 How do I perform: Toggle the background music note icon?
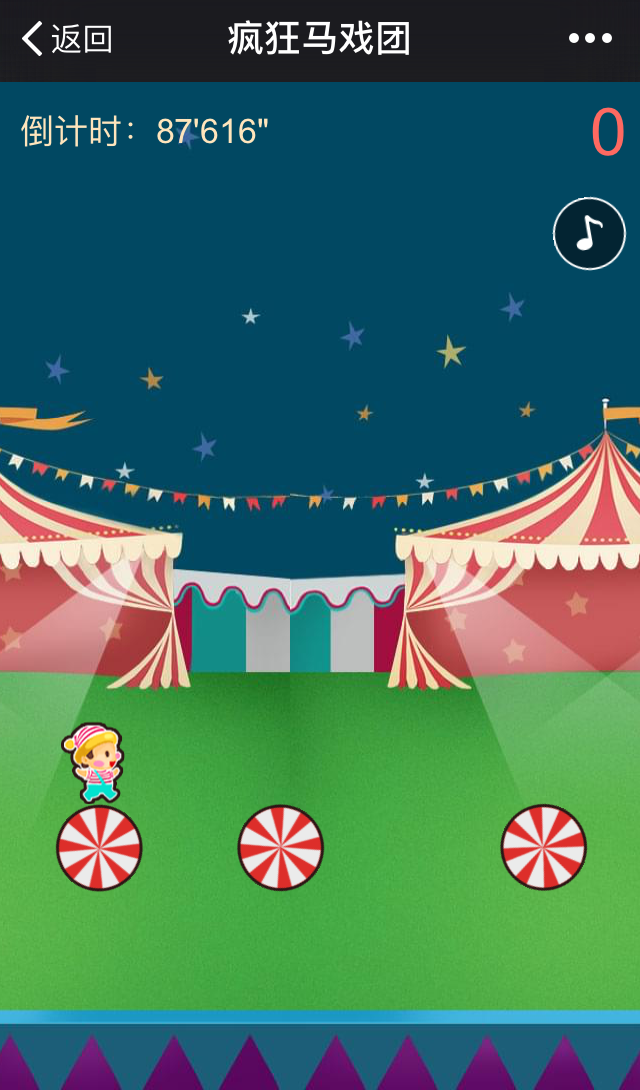point(589,234)
